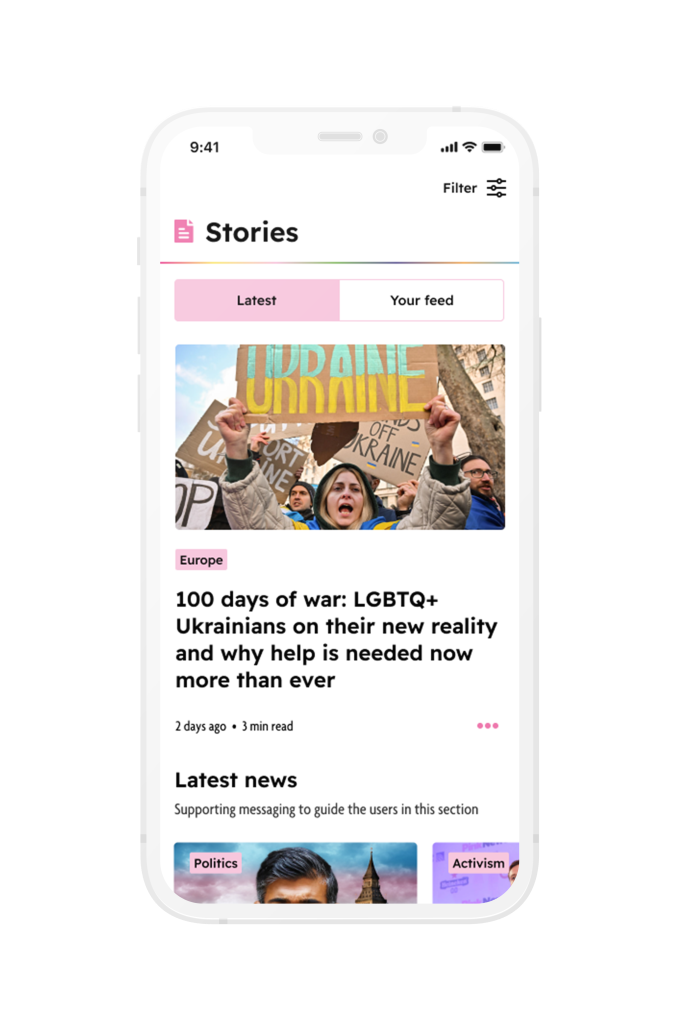Image resolution: width=676 pixels, height=1024 pixels.
Task: Open the Activism news card
Action: [476, 872]
